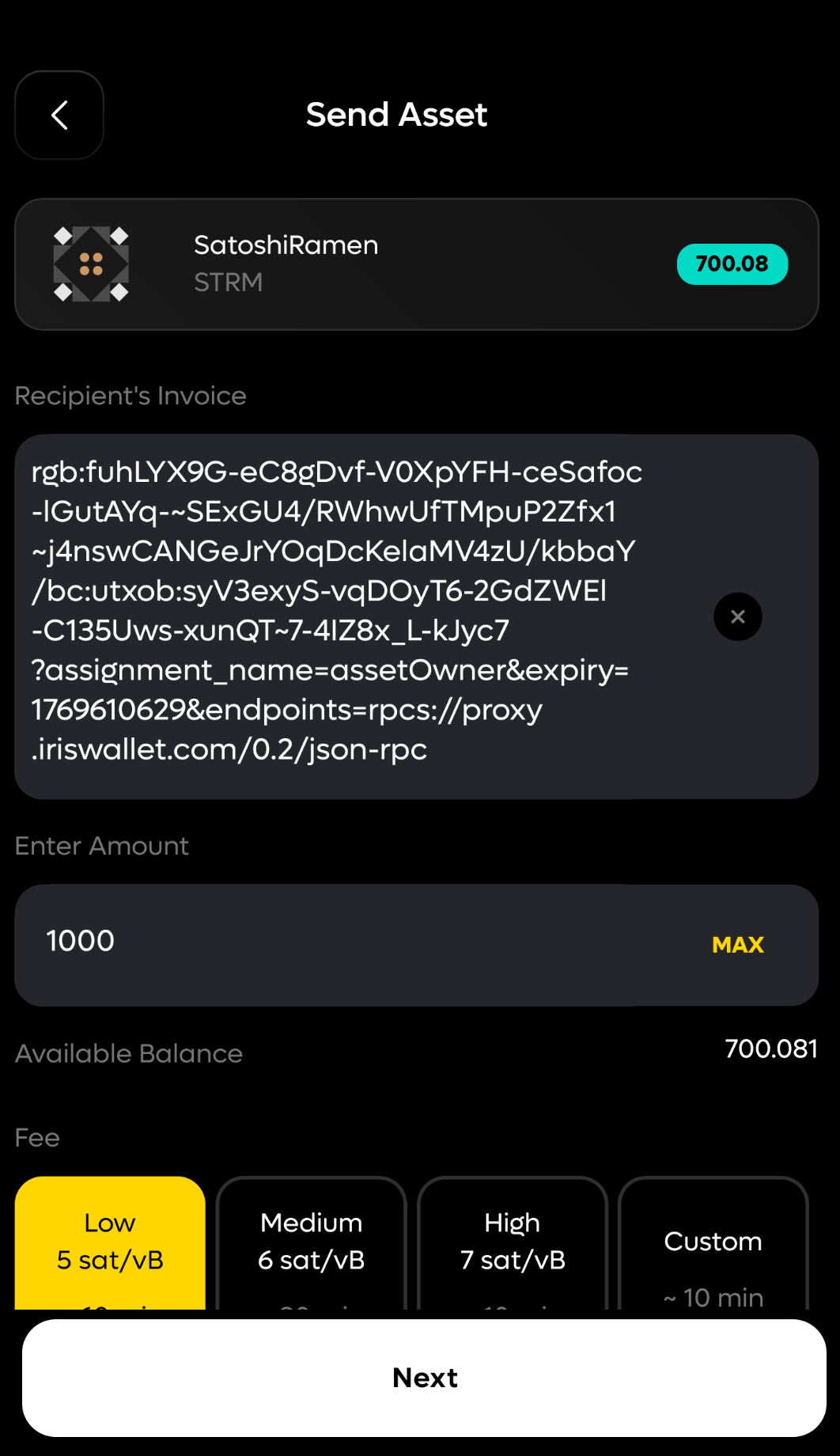Choose the Medium 6 sat/vB fee
The width and height of the screenshot is (840, 1456).
point(311,1241)
